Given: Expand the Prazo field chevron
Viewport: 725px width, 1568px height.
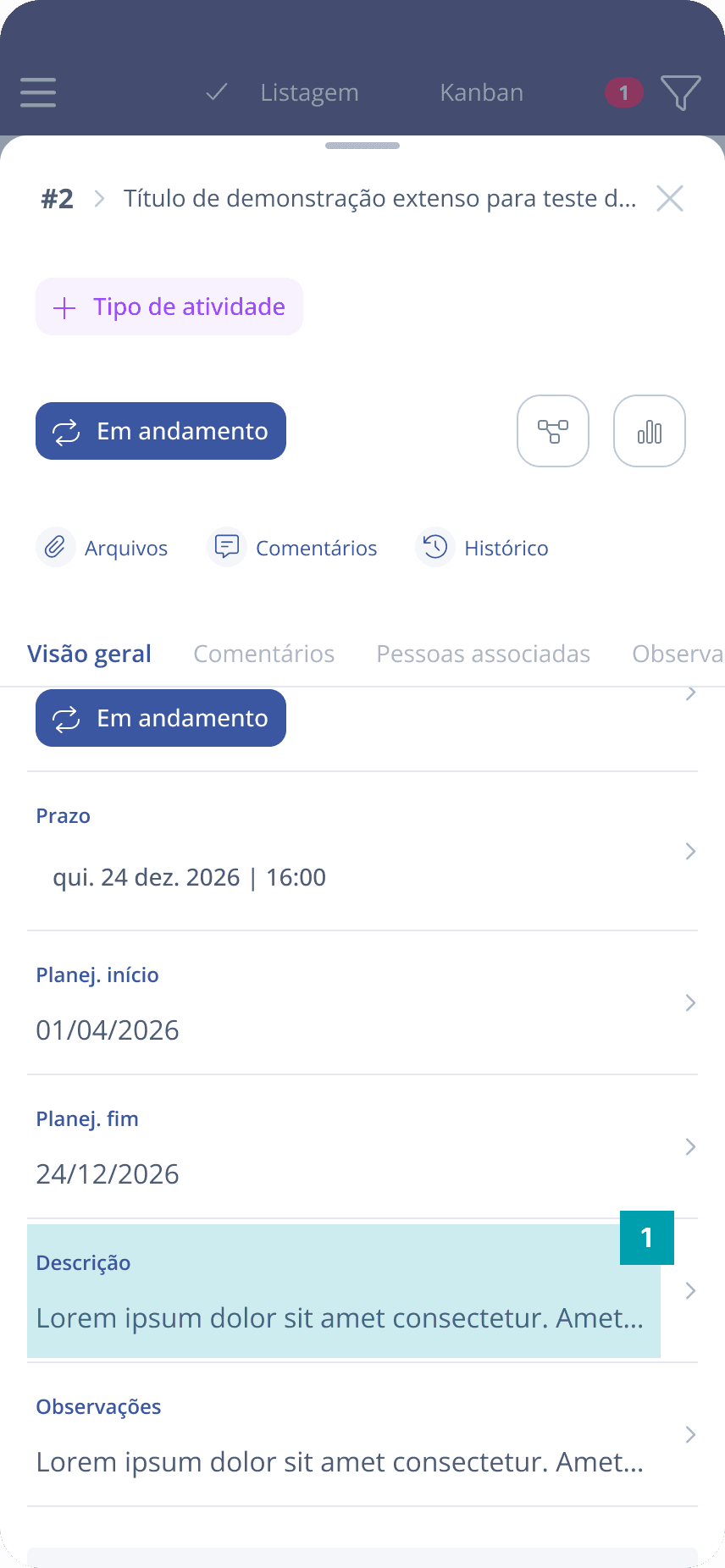Looking at the screenshot, I should point(689,851).
